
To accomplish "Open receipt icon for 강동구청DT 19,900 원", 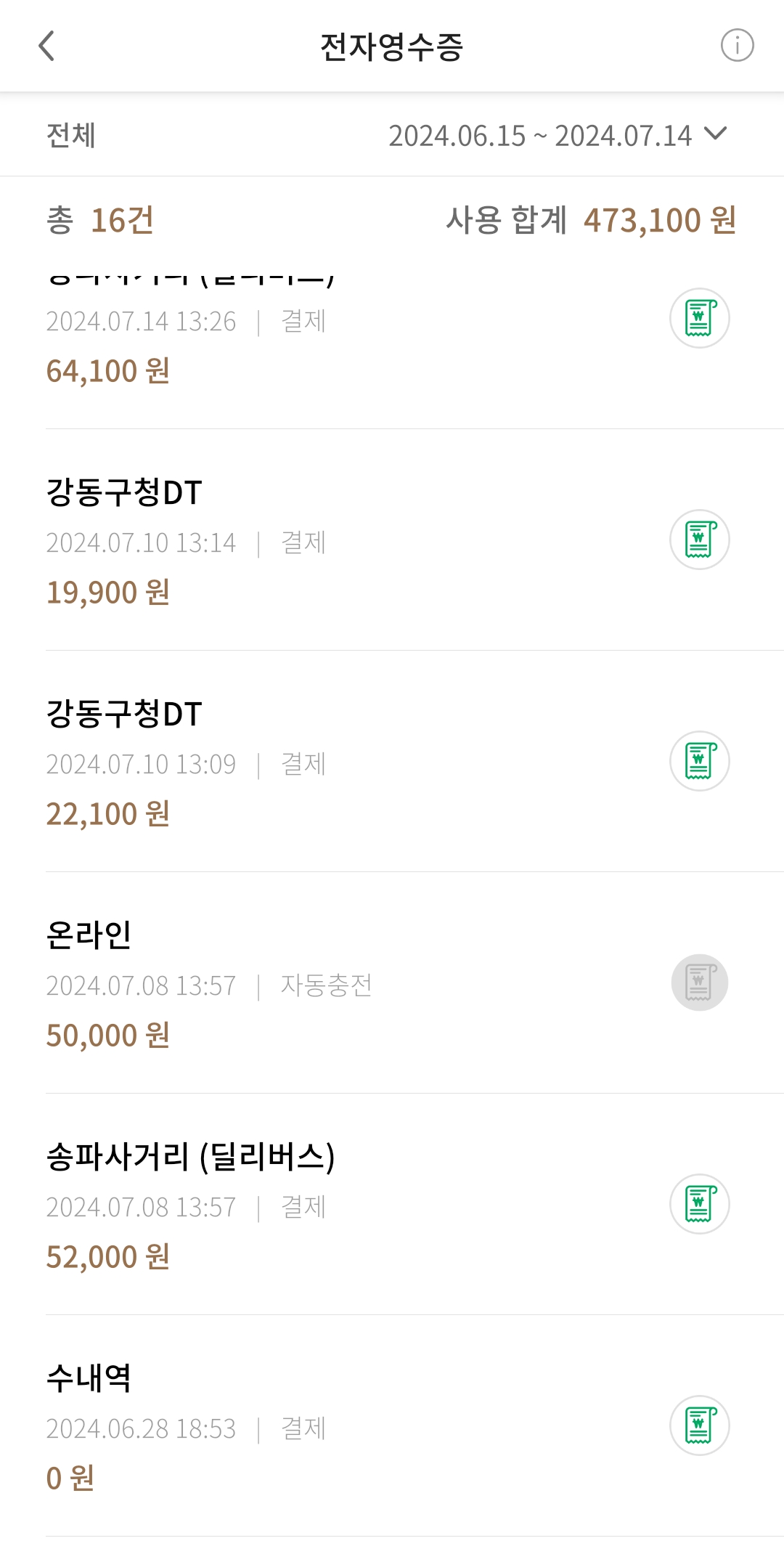I will [x=699, y=540].
